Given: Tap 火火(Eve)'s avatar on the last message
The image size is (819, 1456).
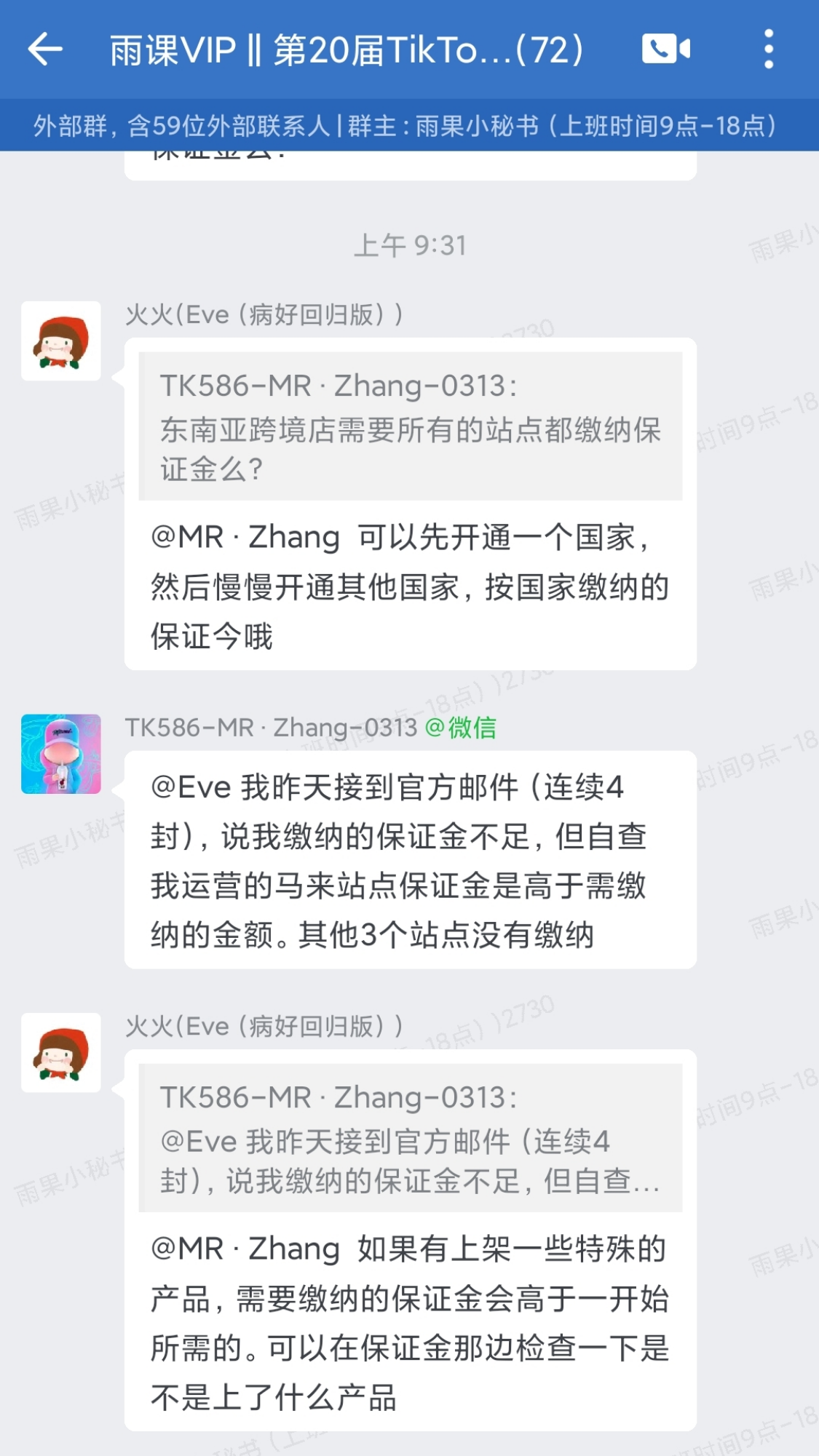Looking at the screenshot, I should coord(61,1052).
